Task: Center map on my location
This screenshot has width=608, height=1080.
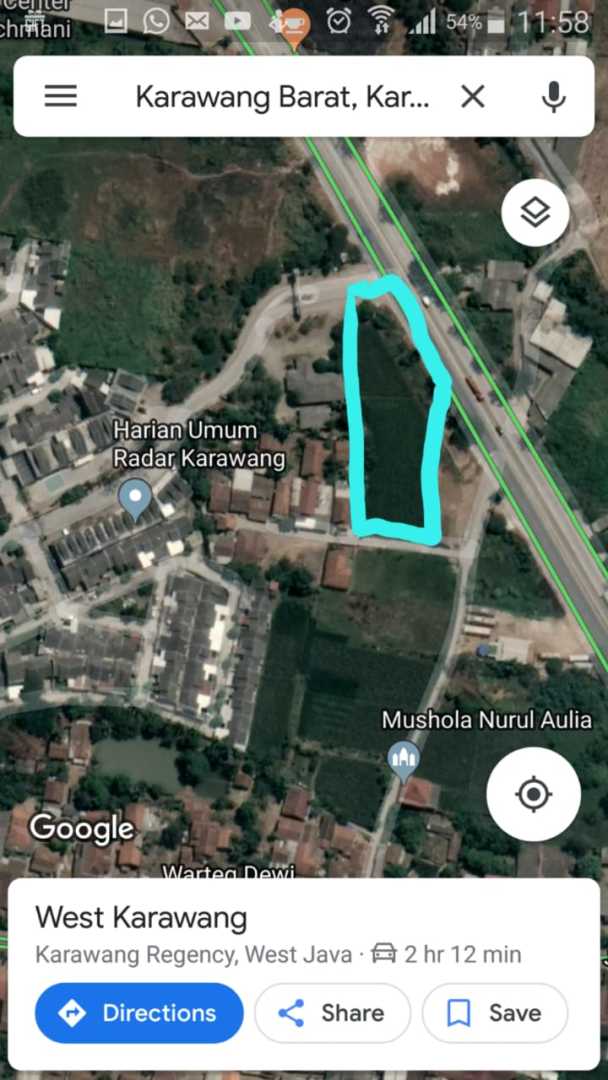Action: coord(533,795)
